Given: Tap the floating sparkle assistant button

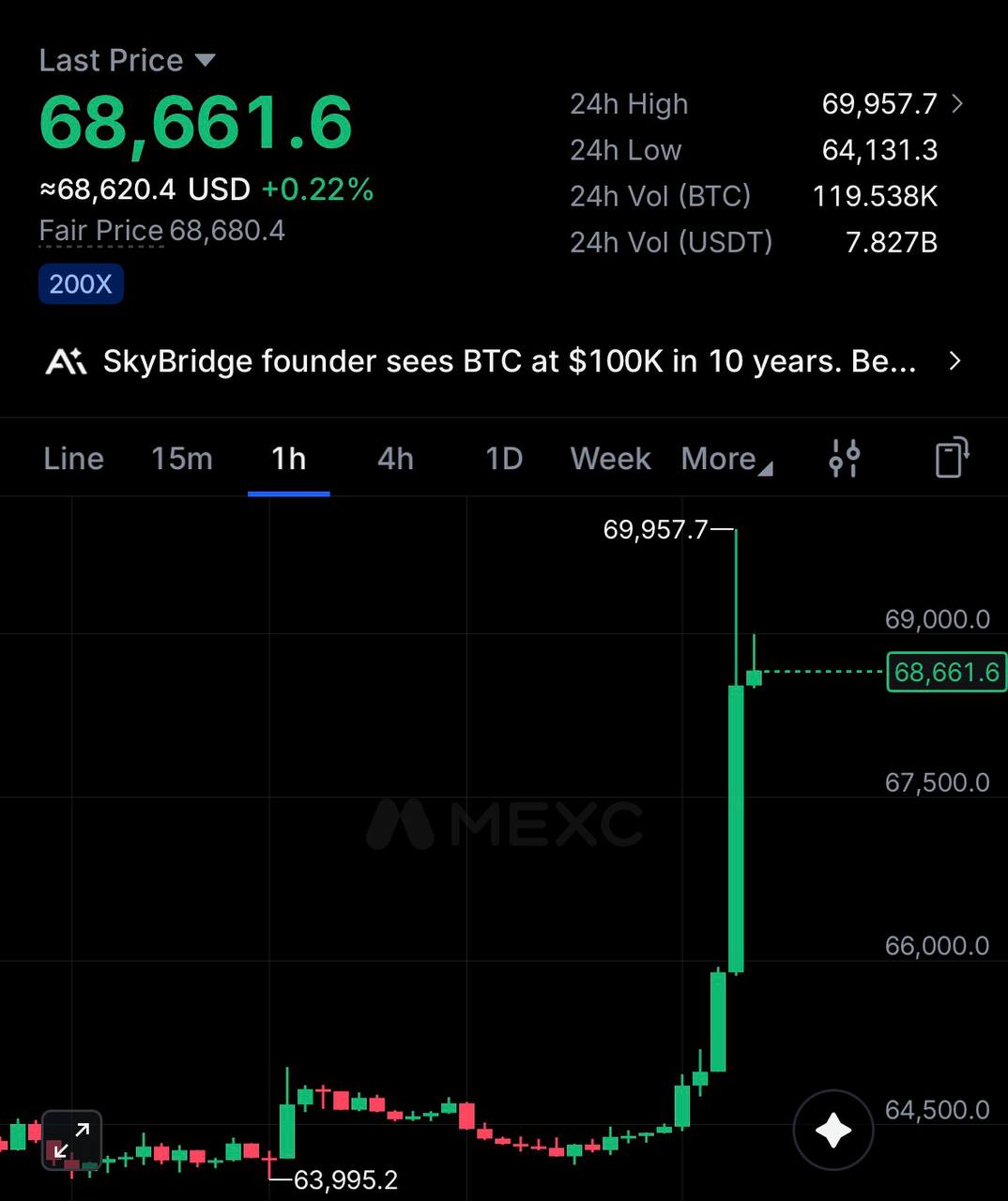Looking at the screenshot, I should click(x=833, y=1131).
